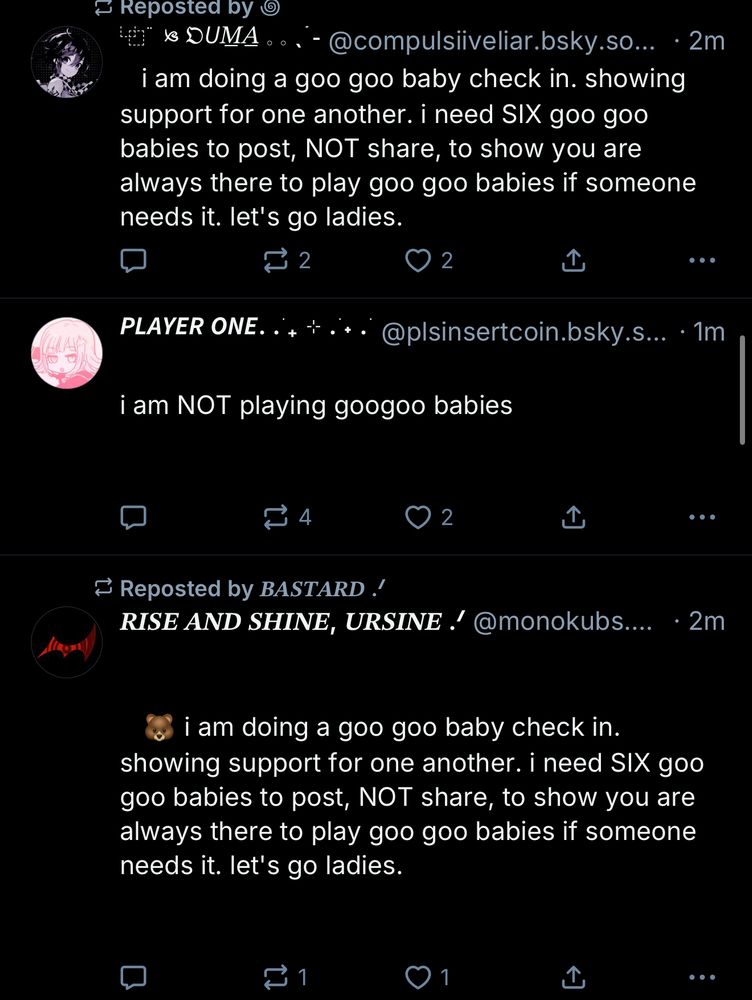Share the RISE AND SHINE, URSINE post
Screen dimensions: 752x1000
coord(572,976)
